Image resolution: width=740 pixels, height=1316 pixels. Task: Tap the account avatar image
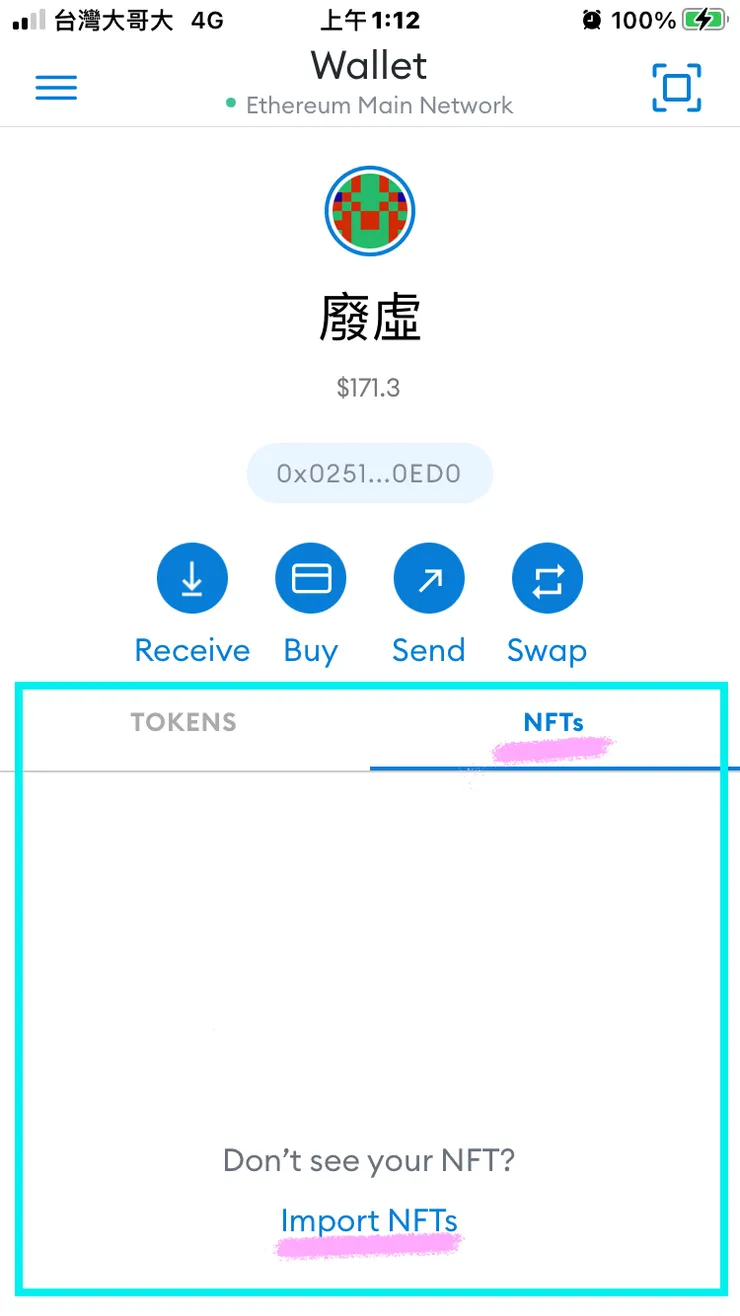[370, 211]
